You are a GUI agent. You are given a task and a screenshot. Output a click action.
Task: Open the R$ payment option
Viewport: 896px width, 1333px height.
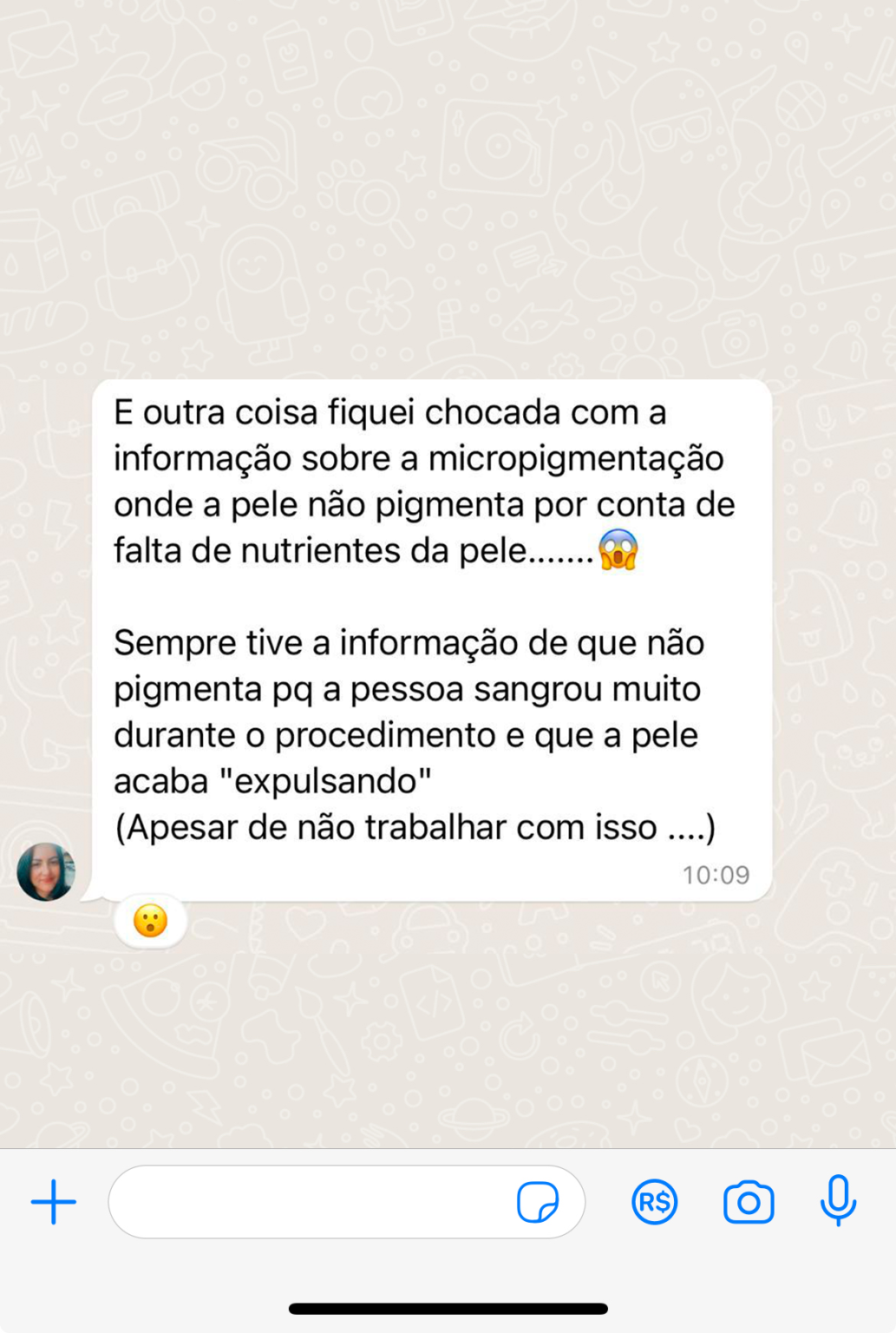click(654, 1202)
